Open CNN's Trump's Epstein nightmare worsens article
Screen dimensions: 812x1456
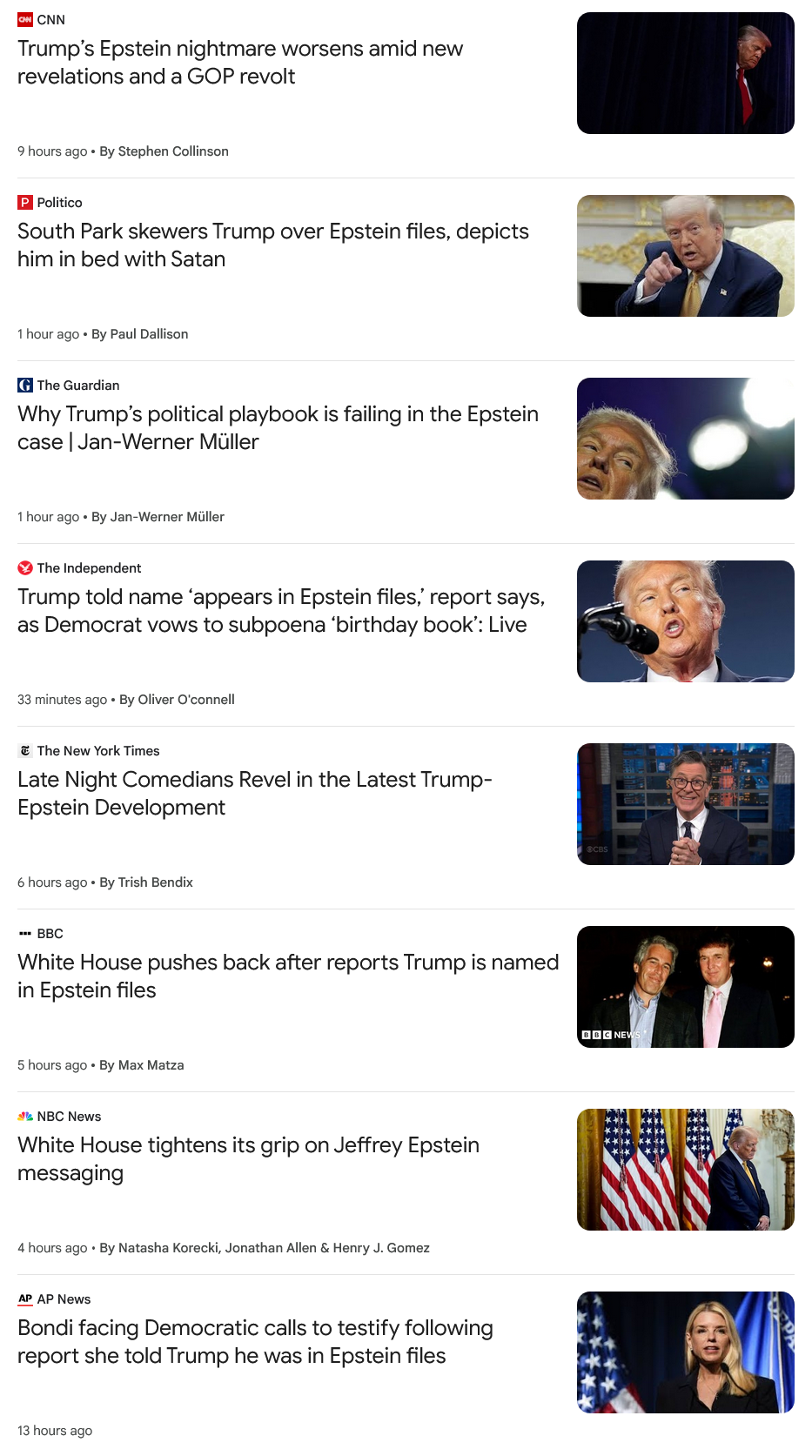click(x=240, y=63)
